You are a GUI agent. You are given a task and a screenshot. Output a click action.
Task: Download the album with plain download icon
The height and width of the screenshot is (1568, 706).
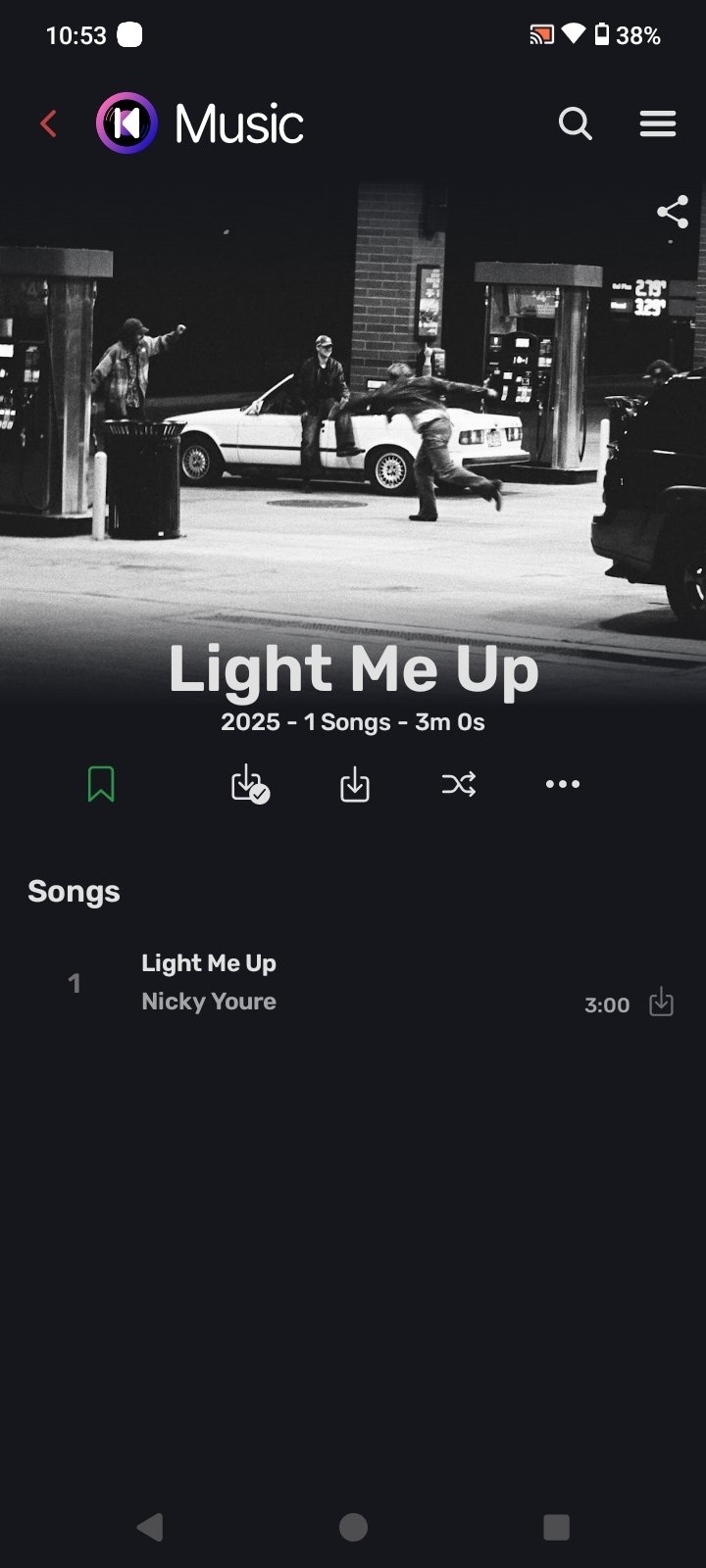(355, 785)
